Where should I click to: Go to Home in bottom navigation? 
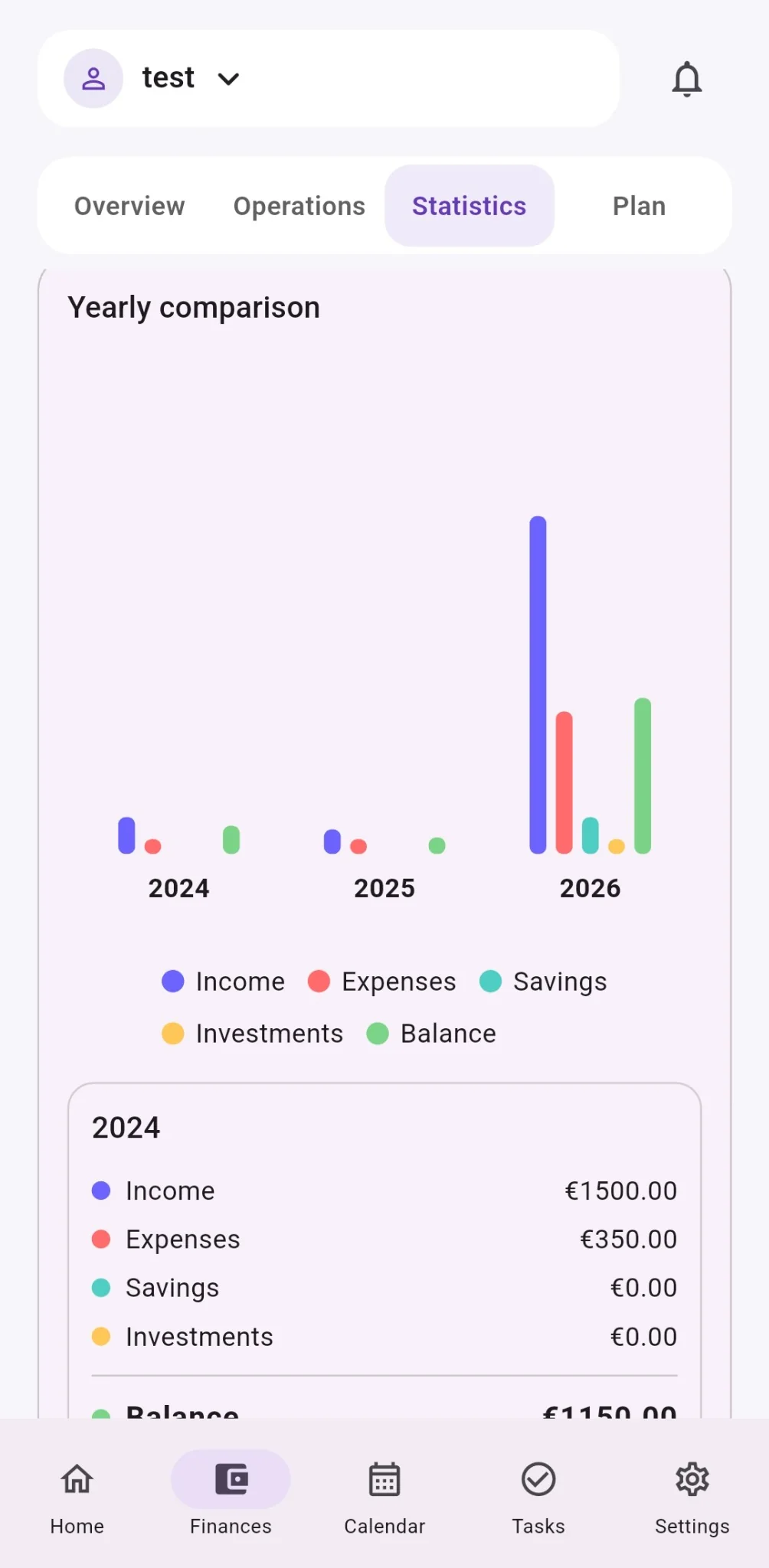(77, 1498)
